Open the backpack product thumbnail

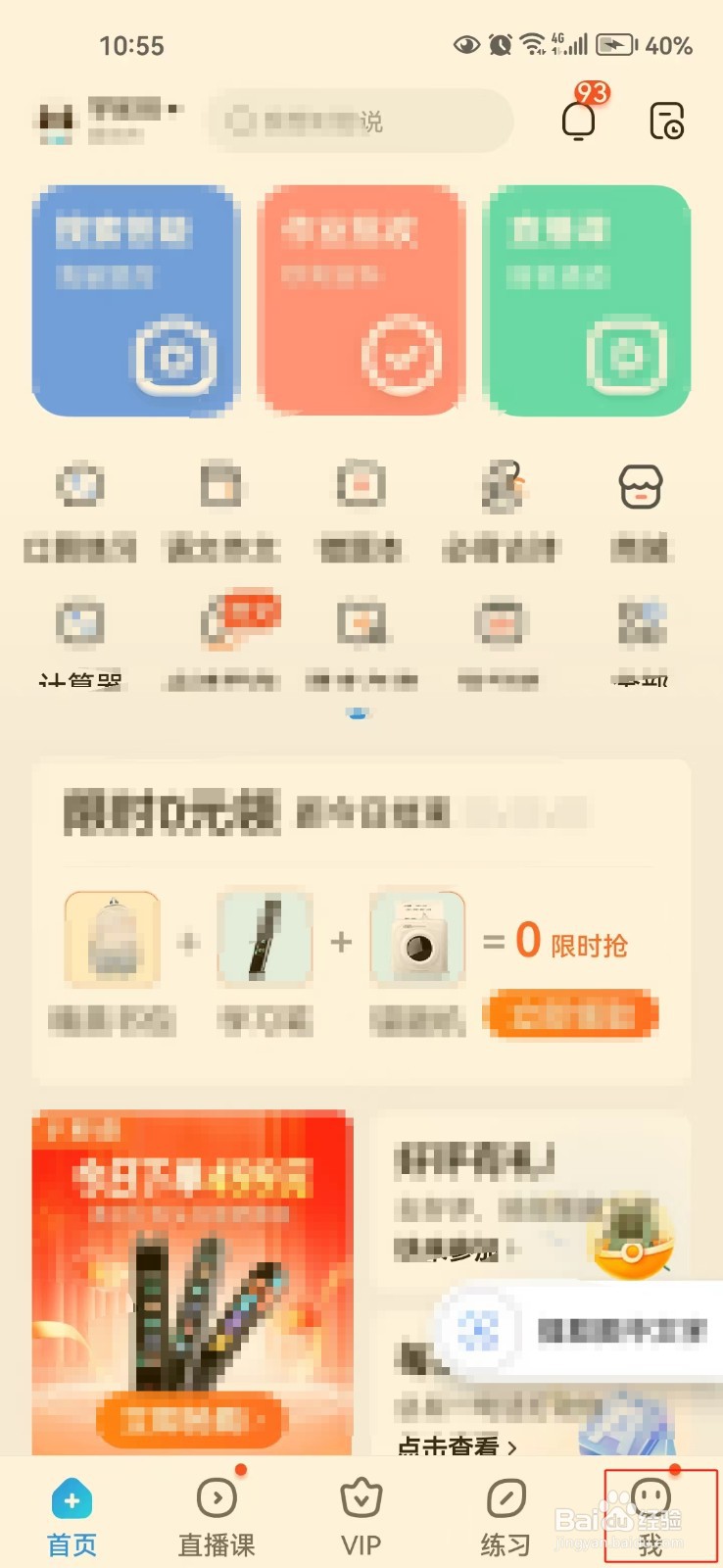click(x=112, y=938)
